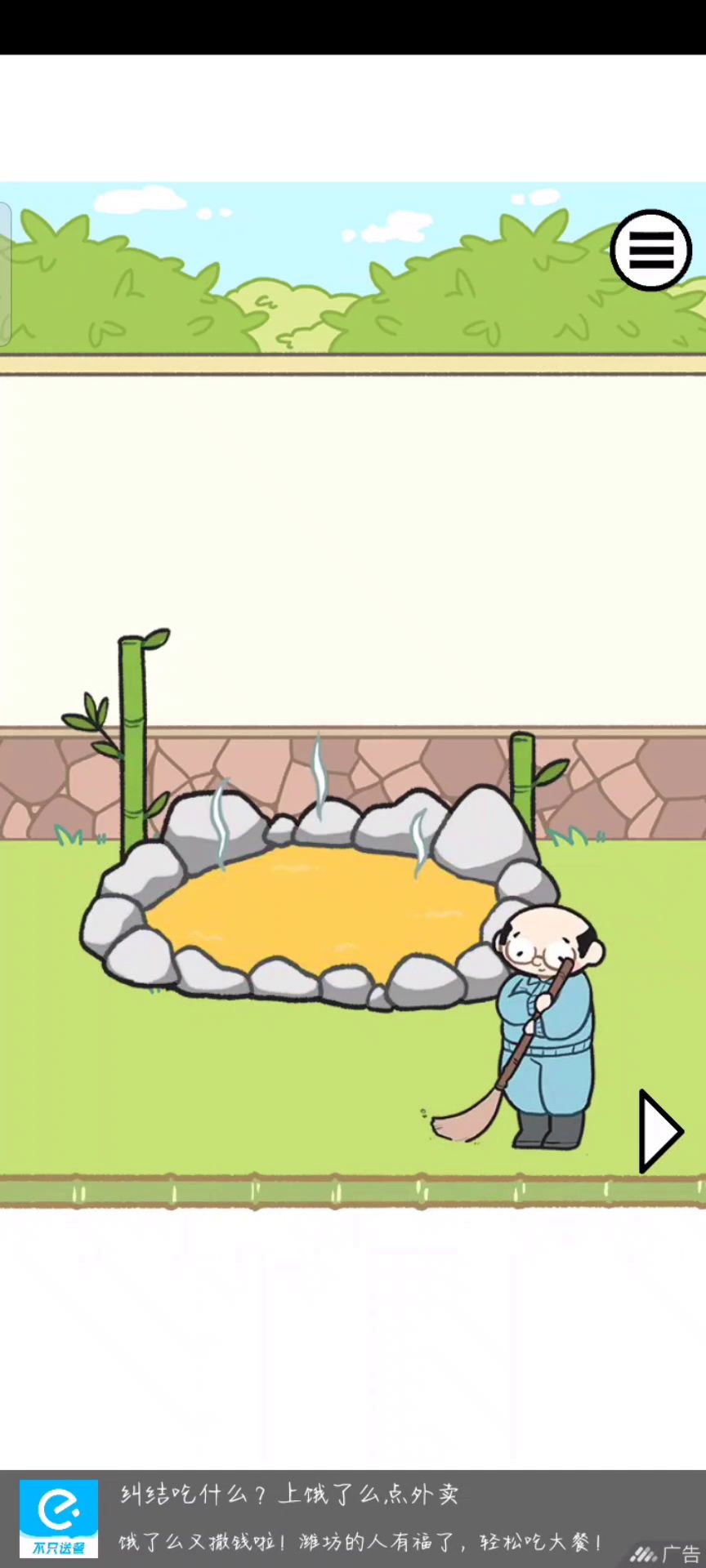Open the Ele.me food delivery ad banner
The image size is (706, 1568).
point(353,1519)
